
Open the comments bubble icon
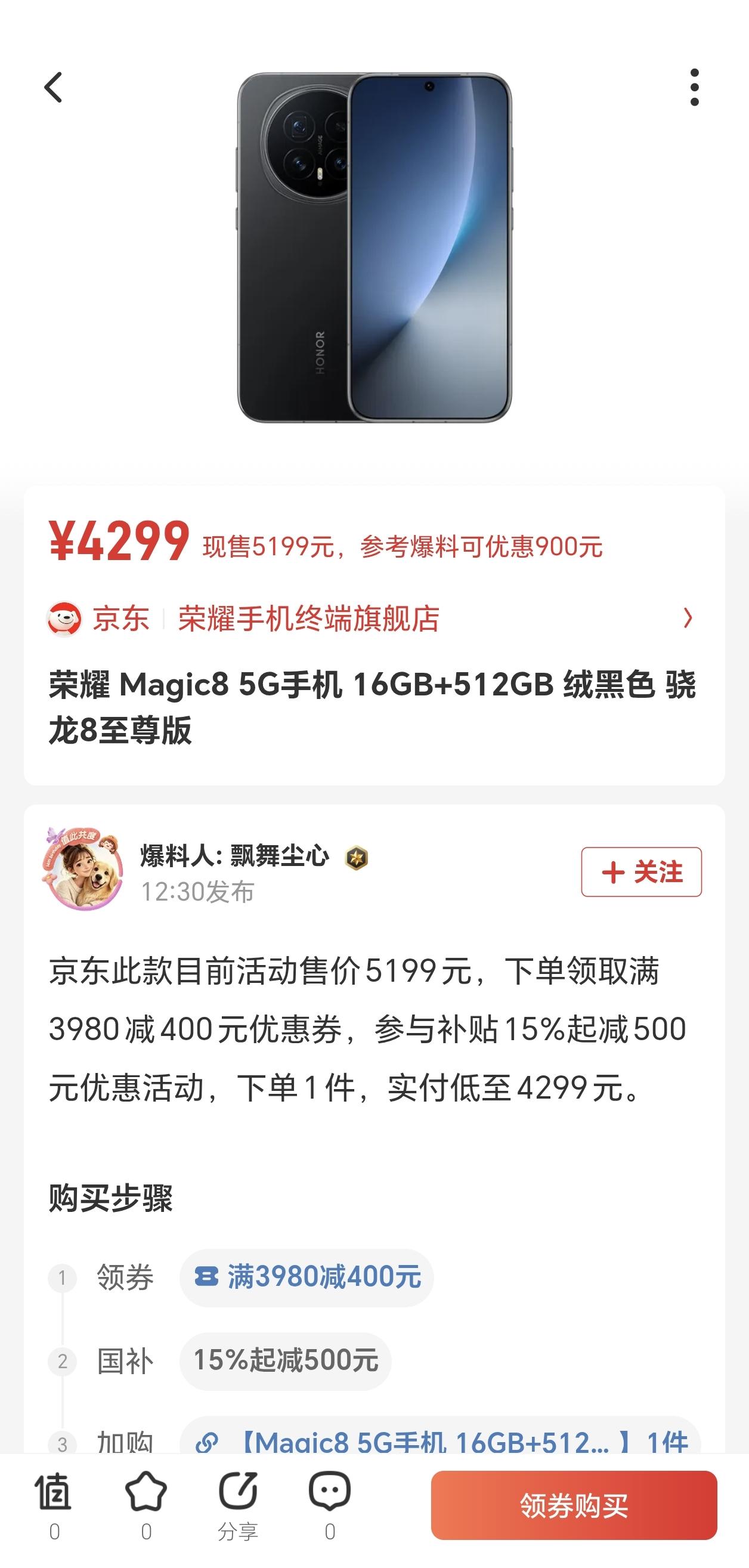pyautogui.click(x=330, y=1504)
